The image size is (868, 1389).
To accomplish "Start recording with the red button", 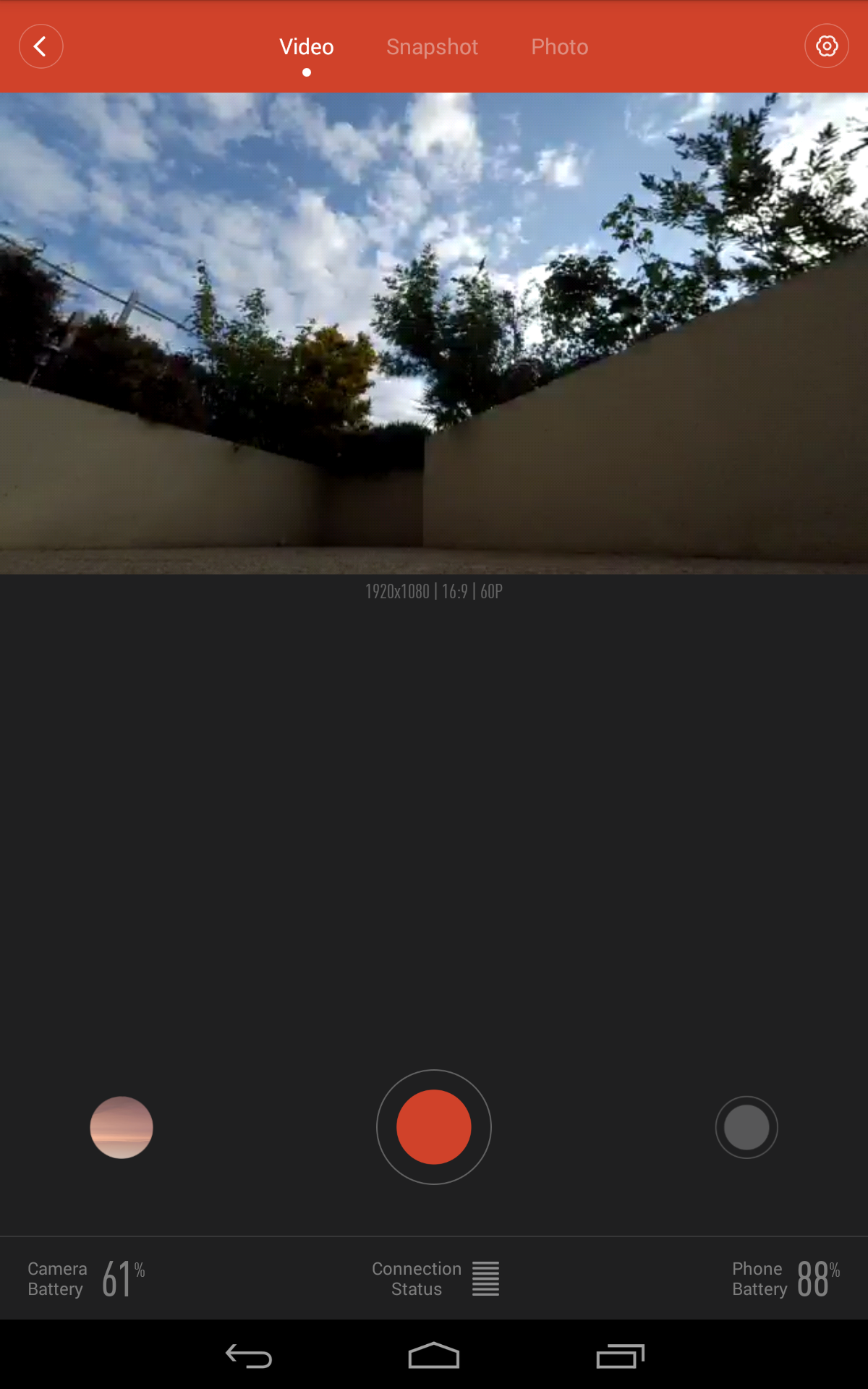I will coord(434,1127).
